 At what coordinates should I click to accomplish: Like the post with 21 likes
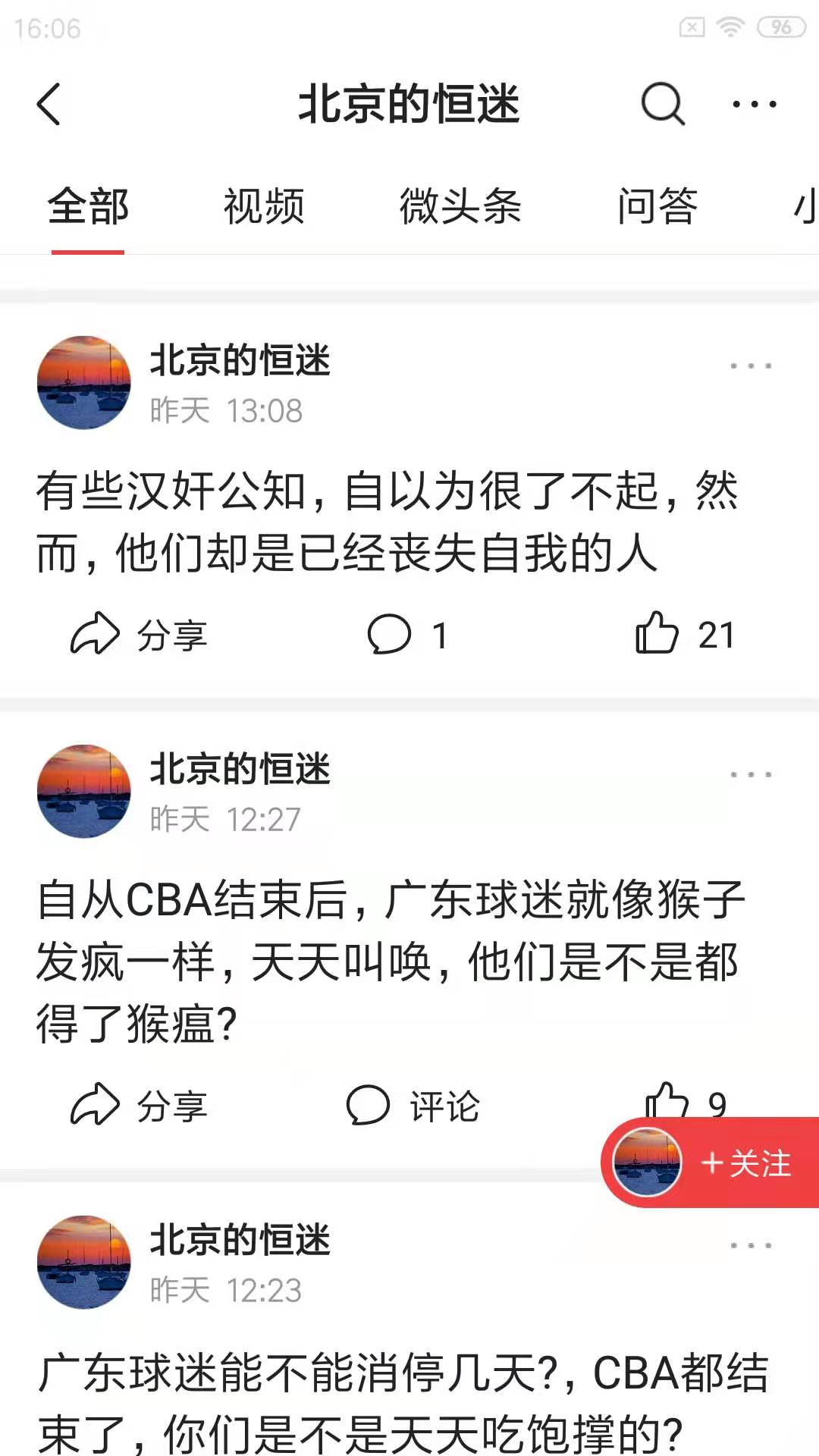coord(684,634)
